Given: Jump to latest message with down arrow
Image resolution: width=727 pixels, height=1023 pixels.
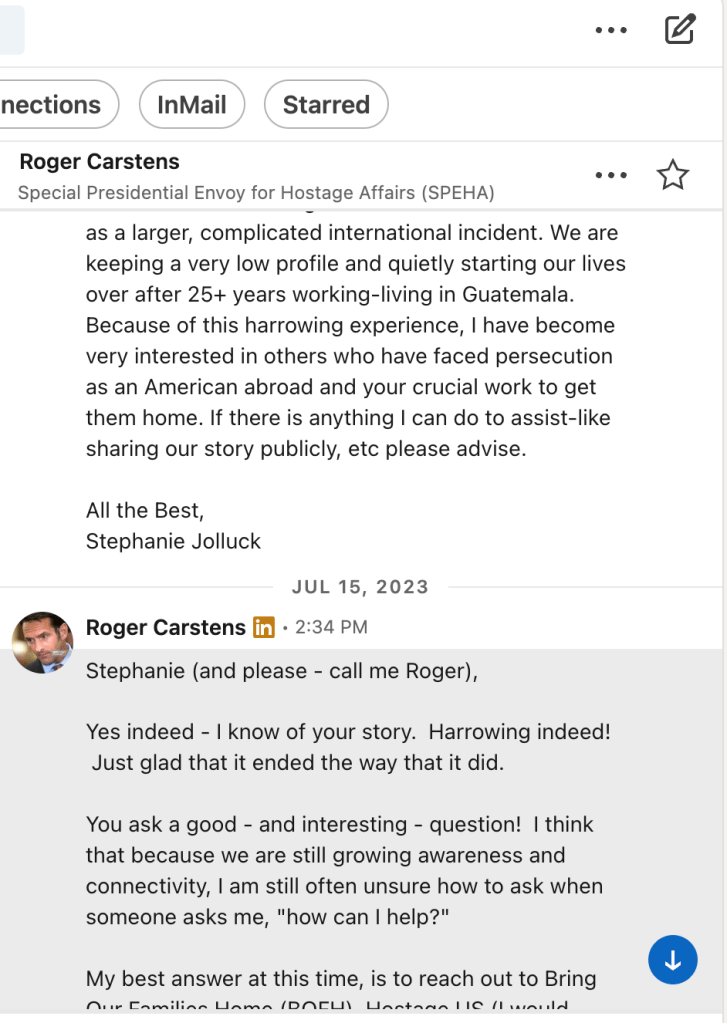Looking at the screenshot, I should 672,960.
